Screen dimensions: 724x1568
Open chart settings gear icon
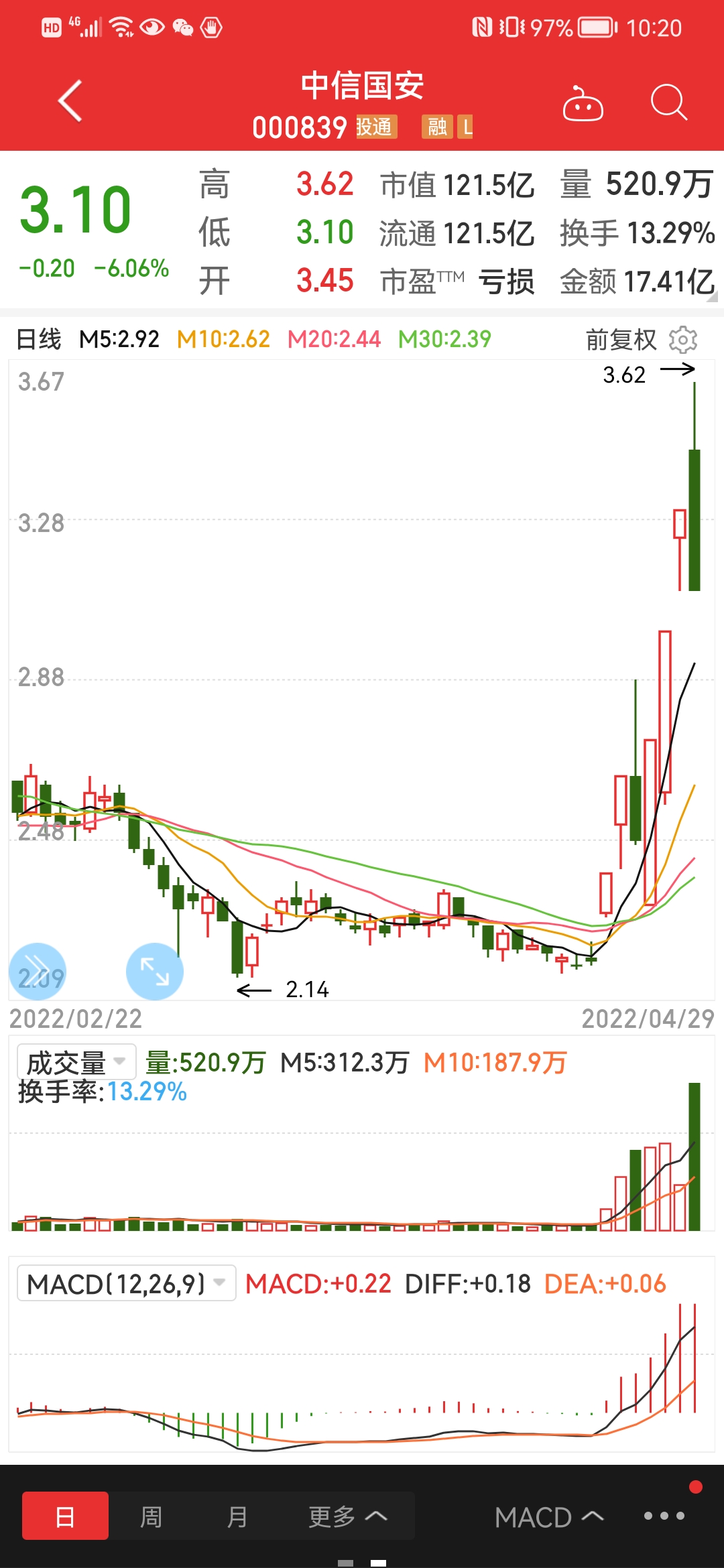[683, 340]
